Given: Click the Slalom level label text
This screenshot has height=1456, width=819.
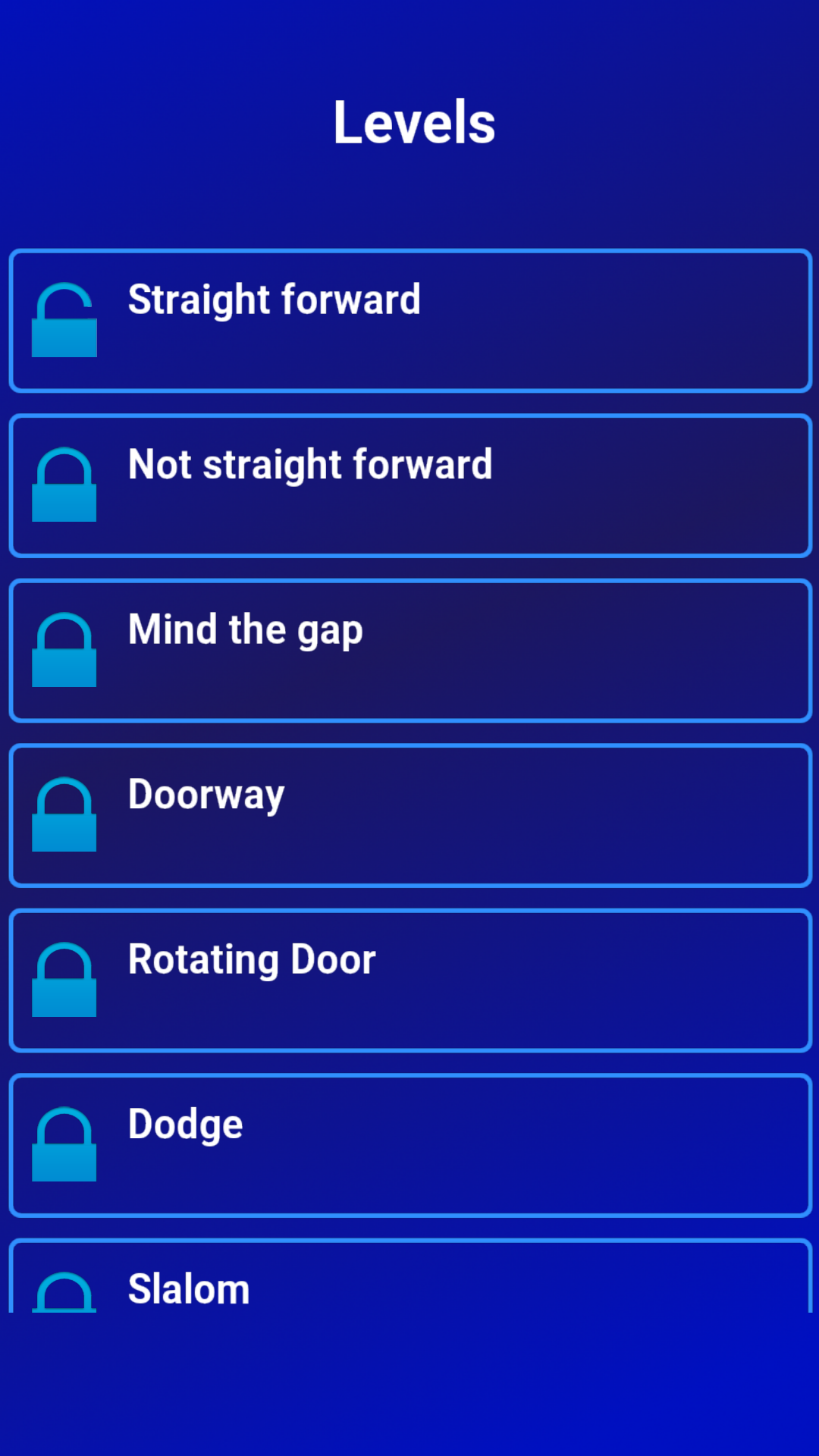Looking at the screenshot, I should [188, 1287].
